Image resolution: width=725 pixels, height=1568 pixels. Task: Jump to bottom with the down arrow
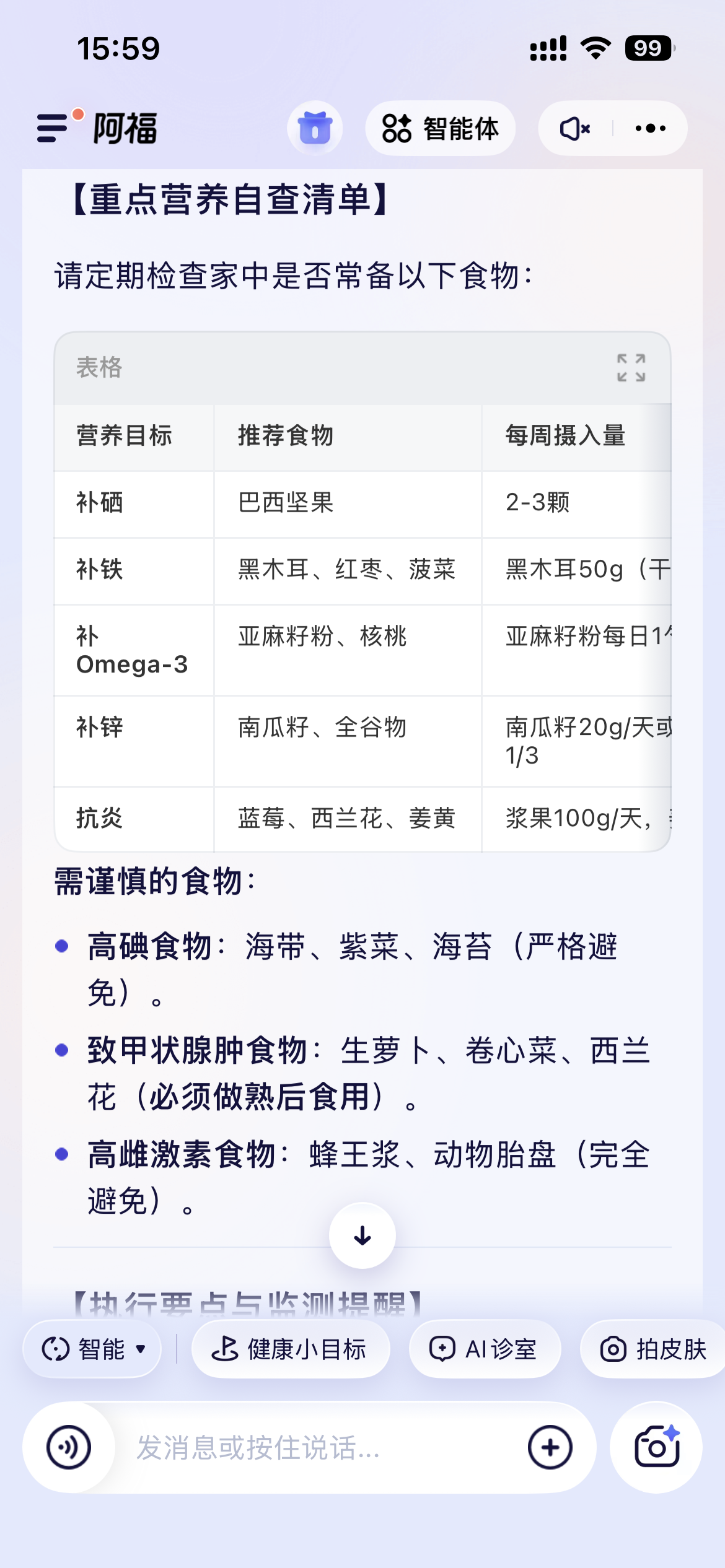pyautogui.click(x=362, y=1235)
